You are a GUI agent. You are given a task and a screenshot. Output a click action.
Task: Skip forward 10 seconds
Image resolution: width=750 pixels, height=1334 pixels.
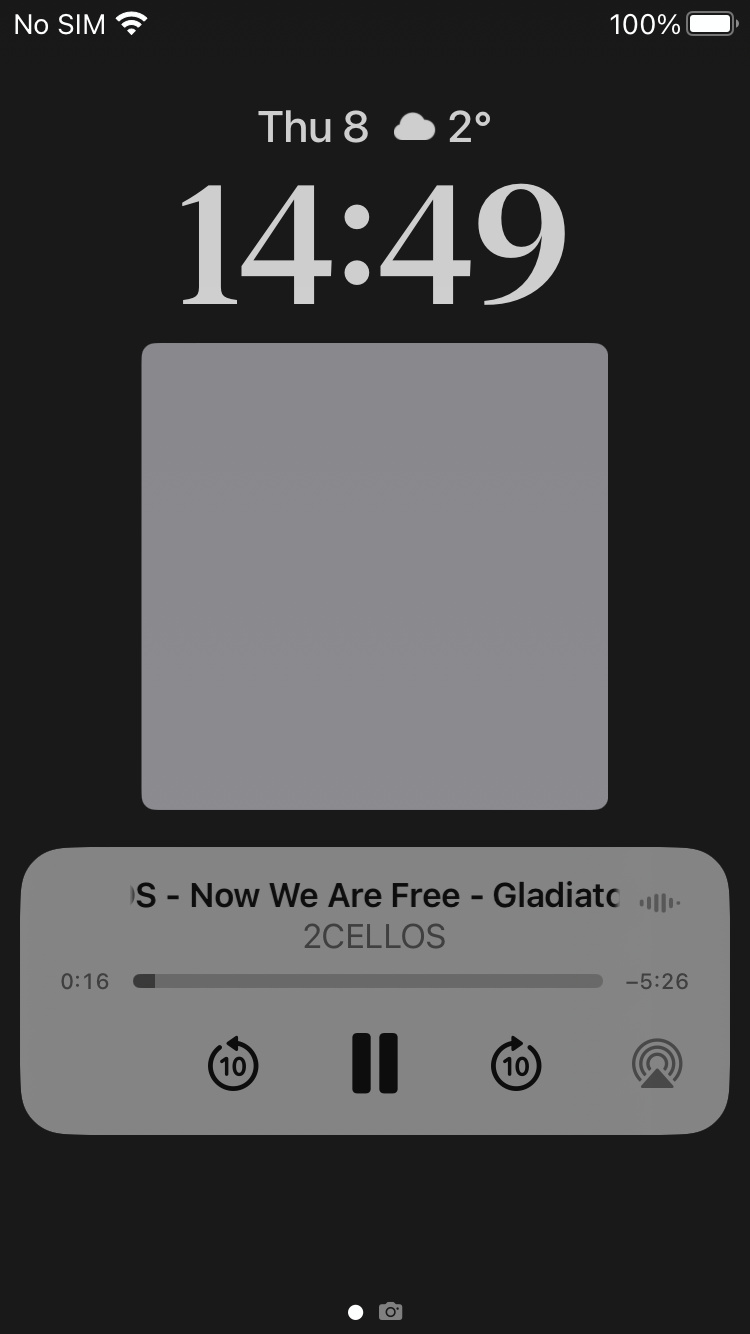click(x=516, y=1063)
